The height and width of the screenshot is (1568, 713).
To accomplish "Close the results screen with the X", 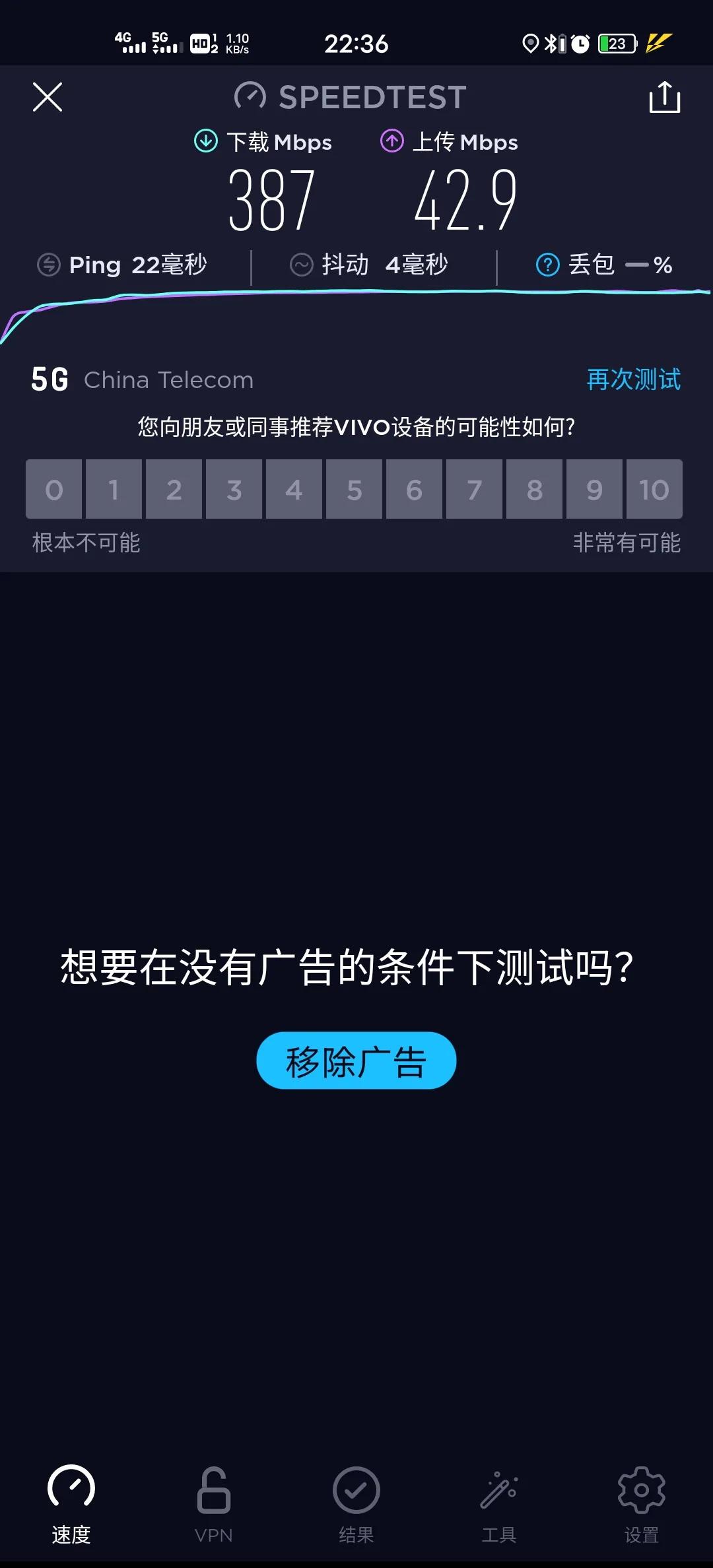I will click(x=47, y=97).
